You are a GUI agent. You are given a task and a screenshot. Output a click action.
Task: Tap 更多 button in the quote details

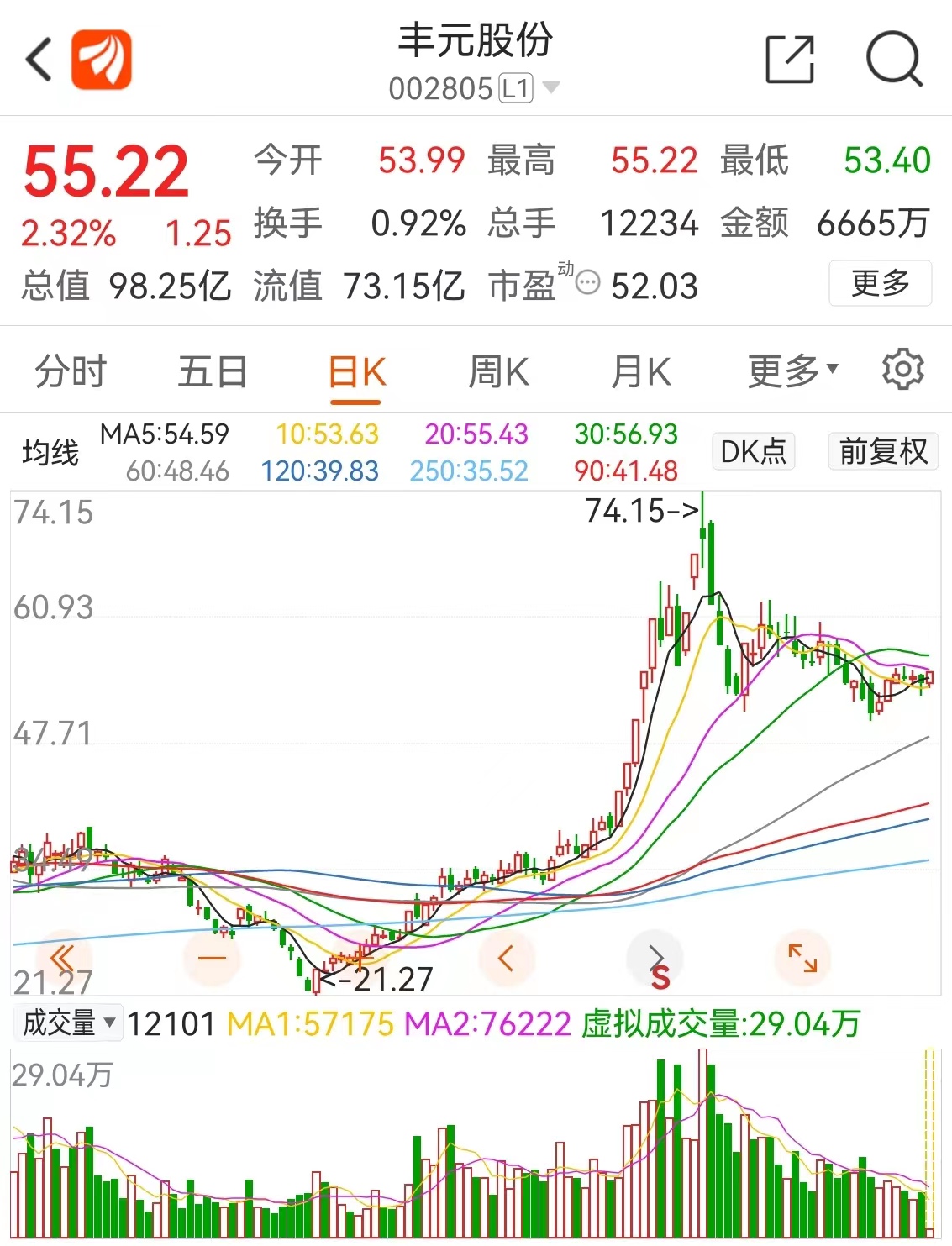pyautogui.click(x=880, y=283)
